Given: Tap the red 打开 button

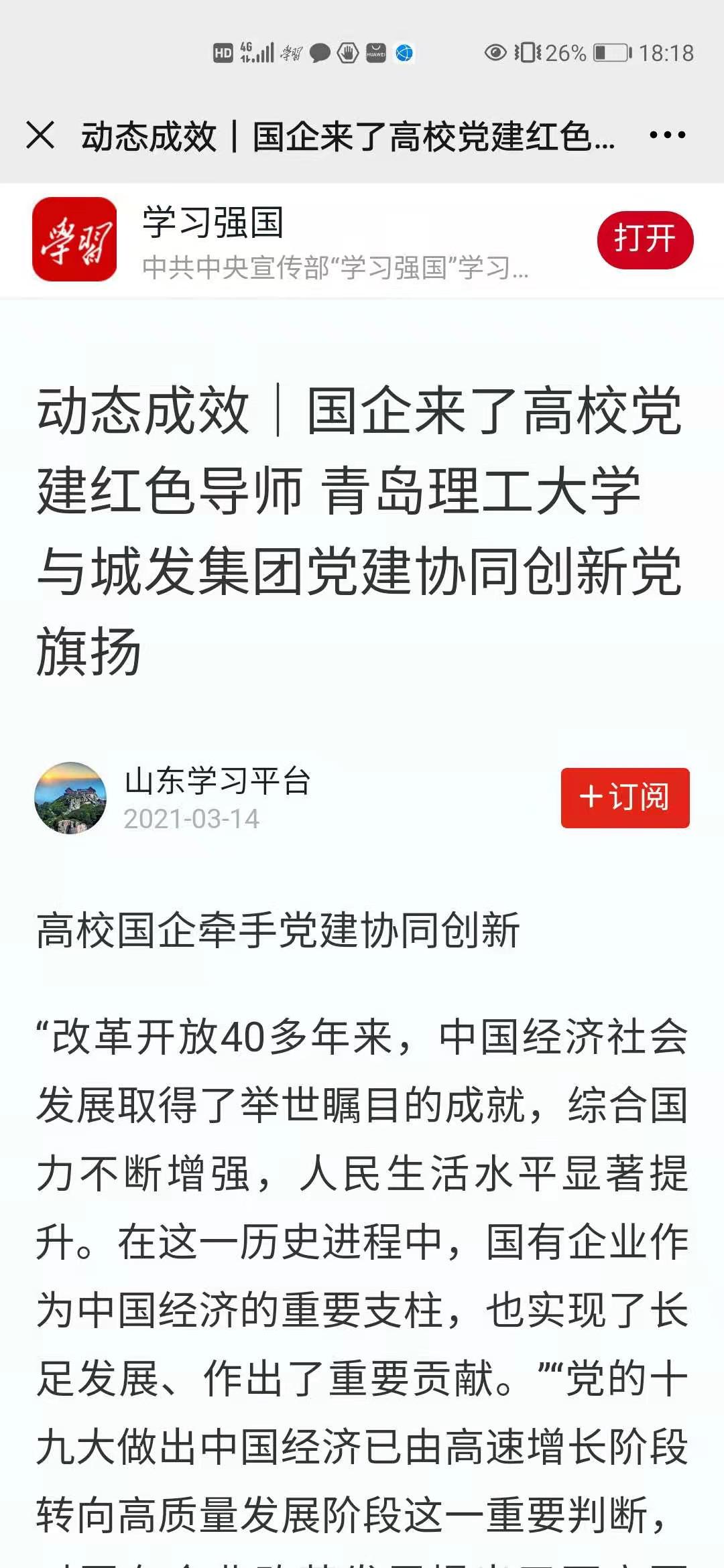Looking at the screenshot, I should point(645,239).
